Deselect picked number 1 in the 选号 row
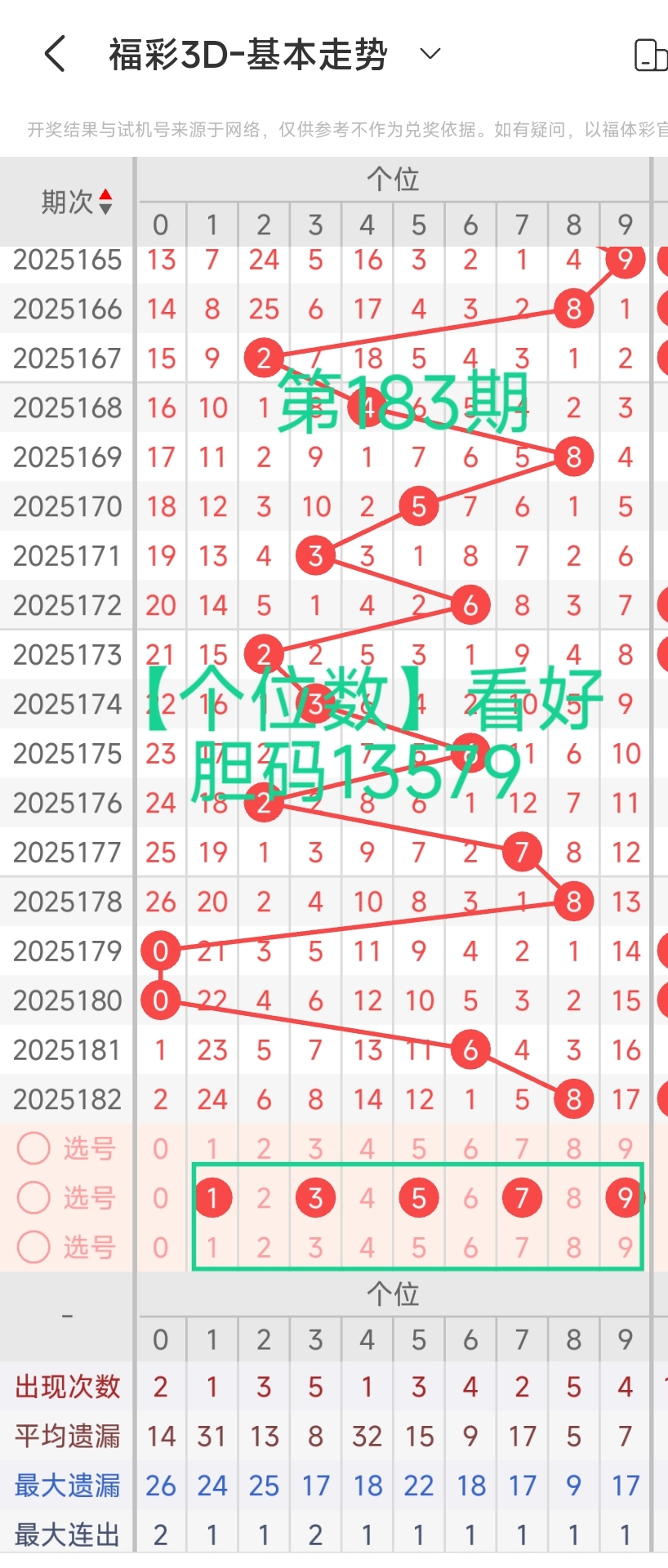This screenshot has width=668, height=1568. coord(212,1198)
